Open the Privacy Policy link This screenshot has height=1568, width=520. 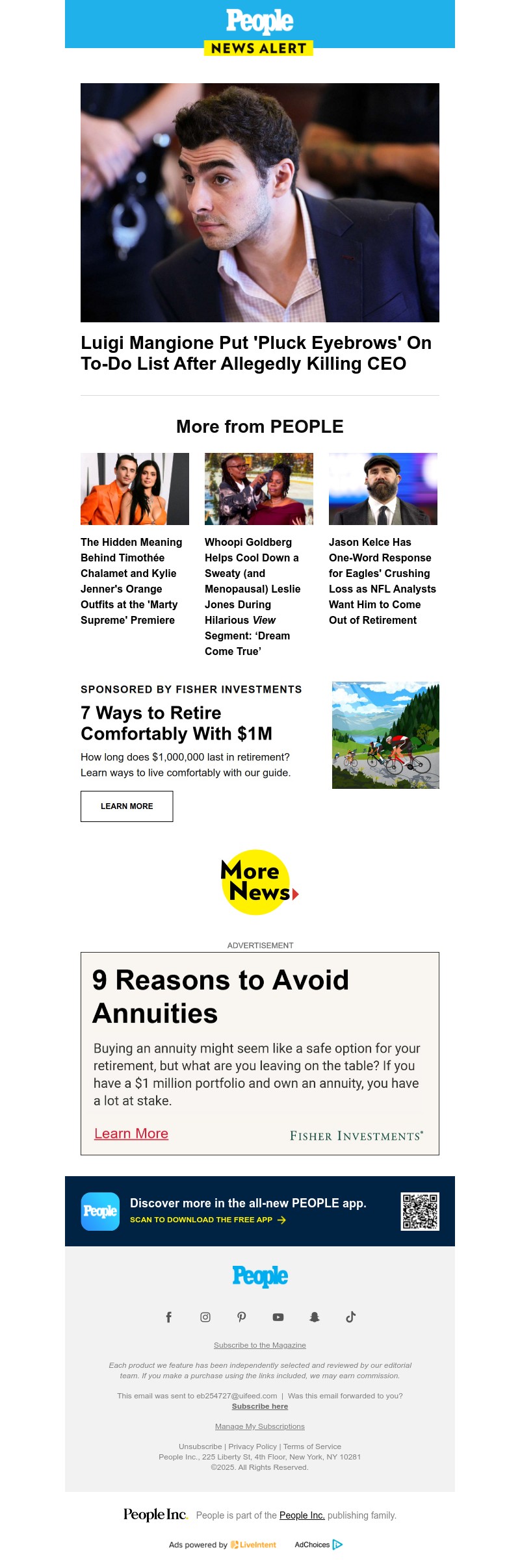pos(252,1446)
